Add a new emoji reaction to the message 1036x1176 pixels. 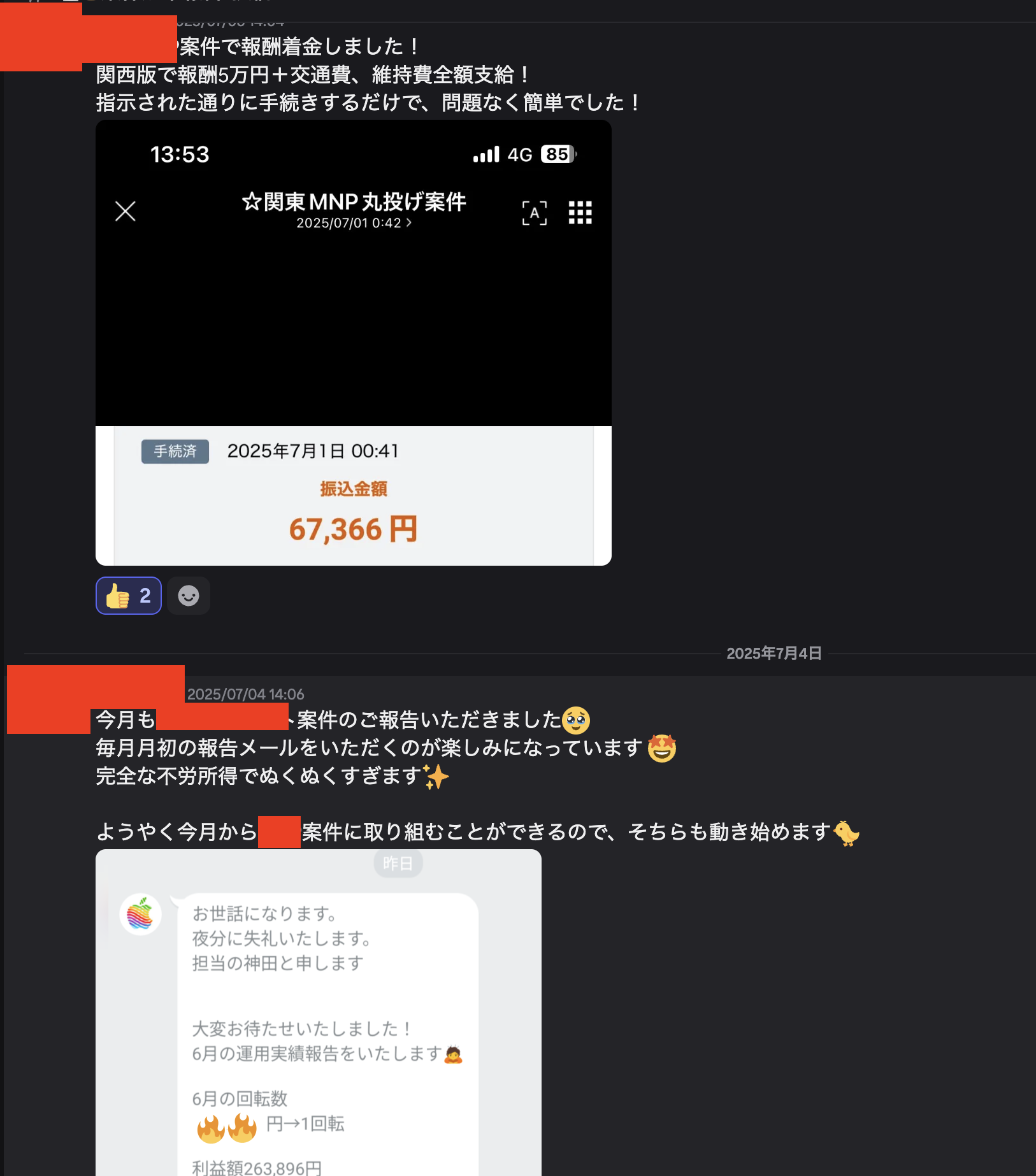[x=189, y=596]
